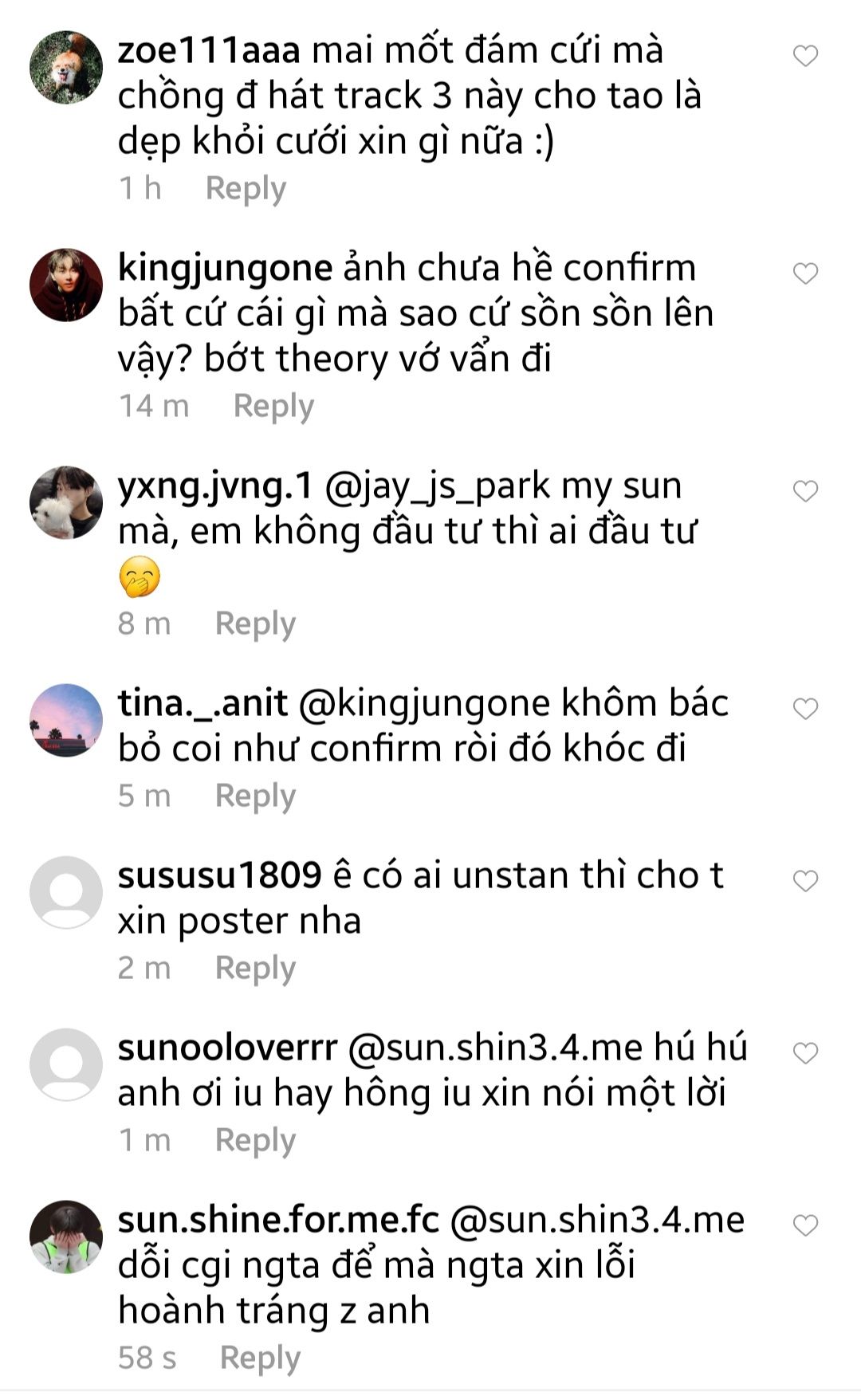Viewport: 861px width, 1400px height.
Task: Open tina._.anit's avatar
Action: [x=66, y=720]
